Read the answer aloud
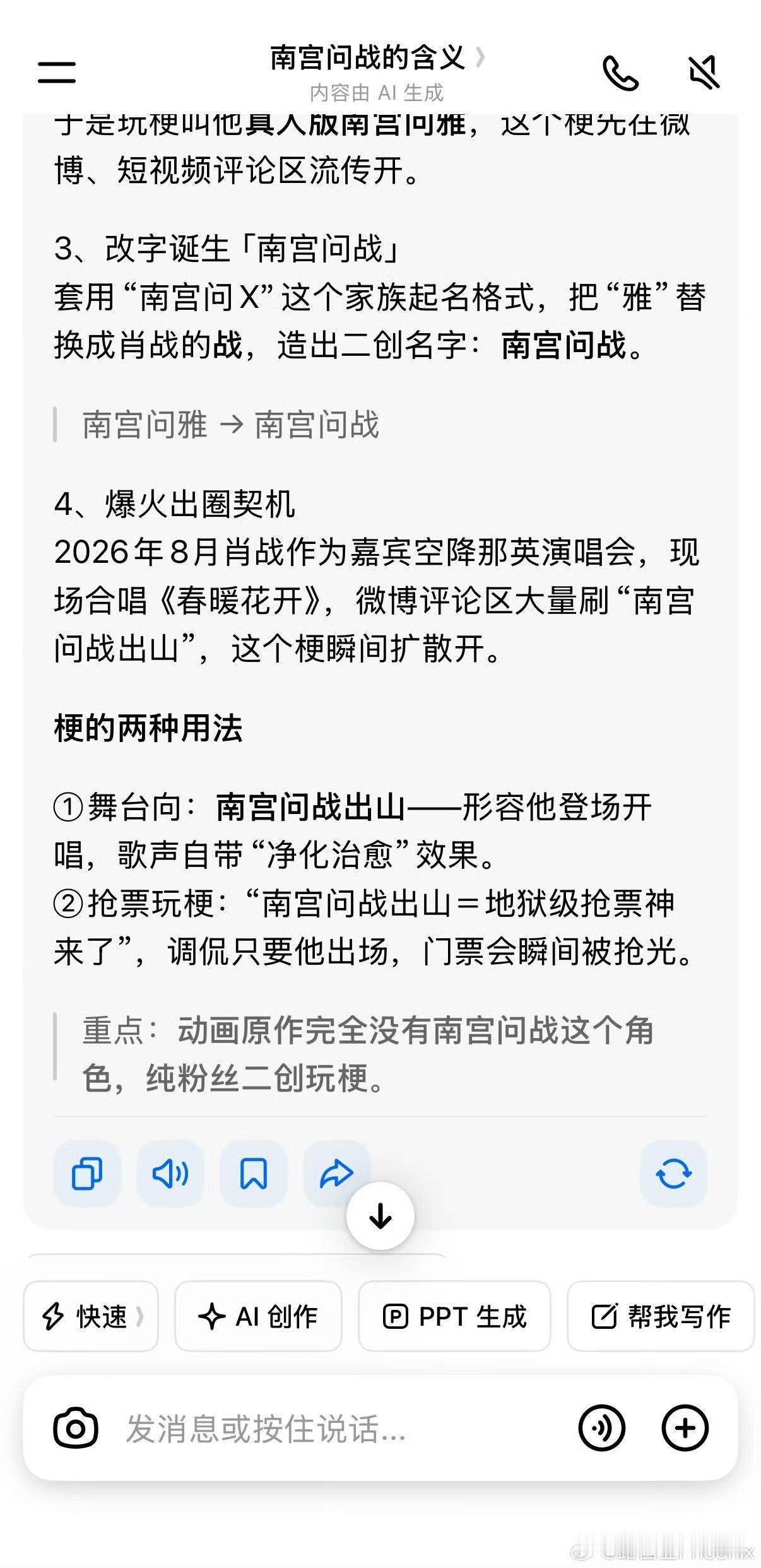Image resolution: width=761 pixels, height=1568 pixels. (x=170, y=1174)
